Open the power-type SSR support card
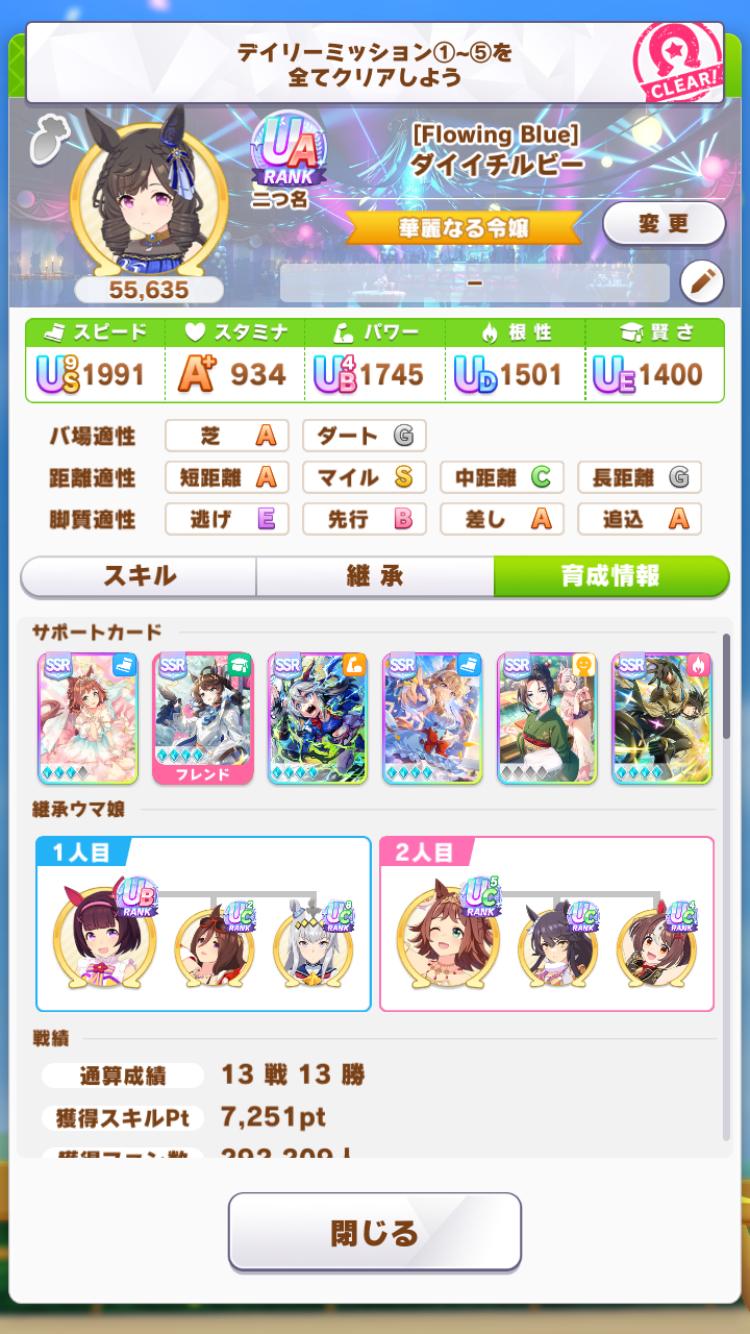750x1334 pixels. point(317,717)
